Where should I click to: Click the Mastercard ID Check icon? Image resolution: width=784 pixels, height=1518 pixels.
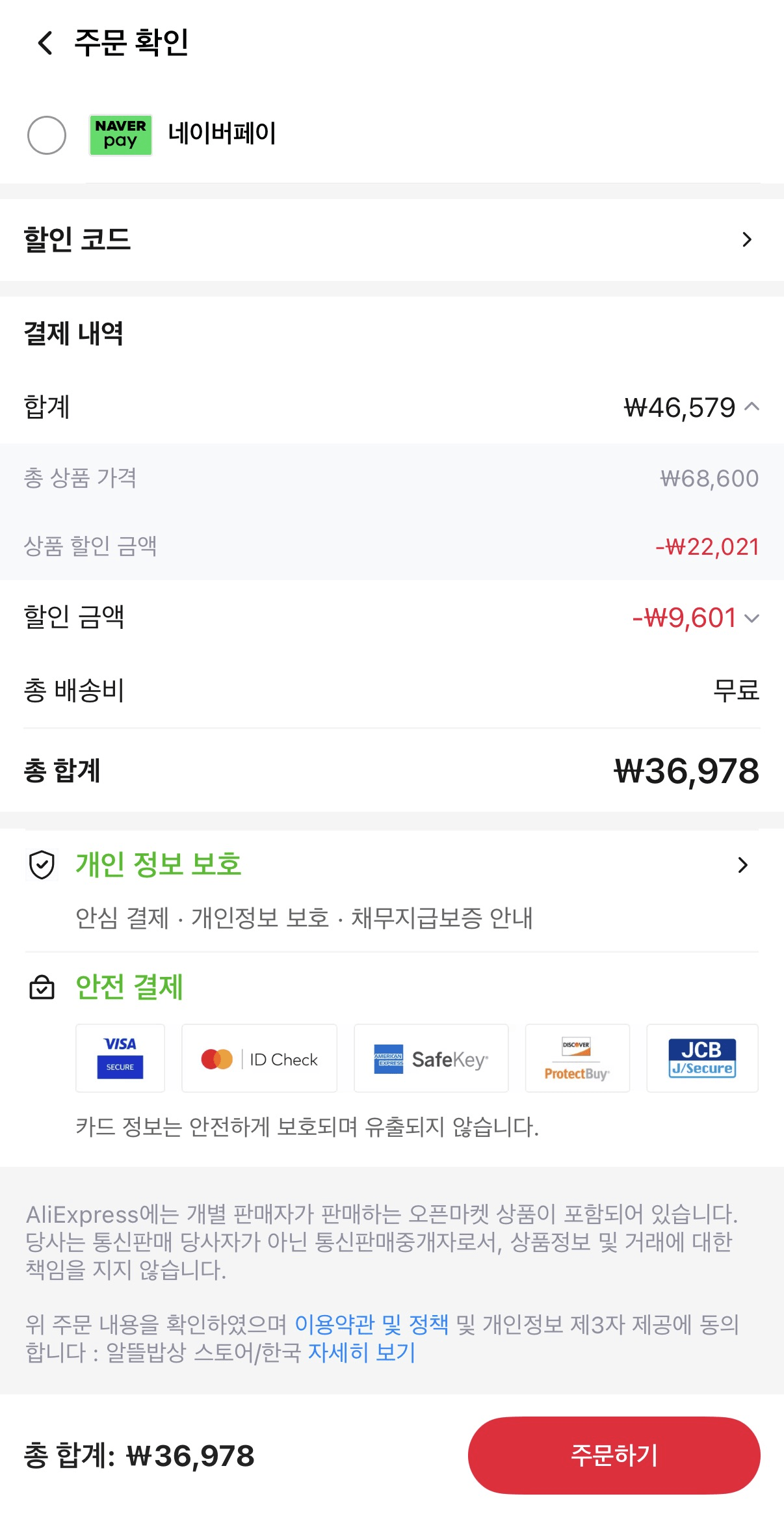tap(259, 1058)
